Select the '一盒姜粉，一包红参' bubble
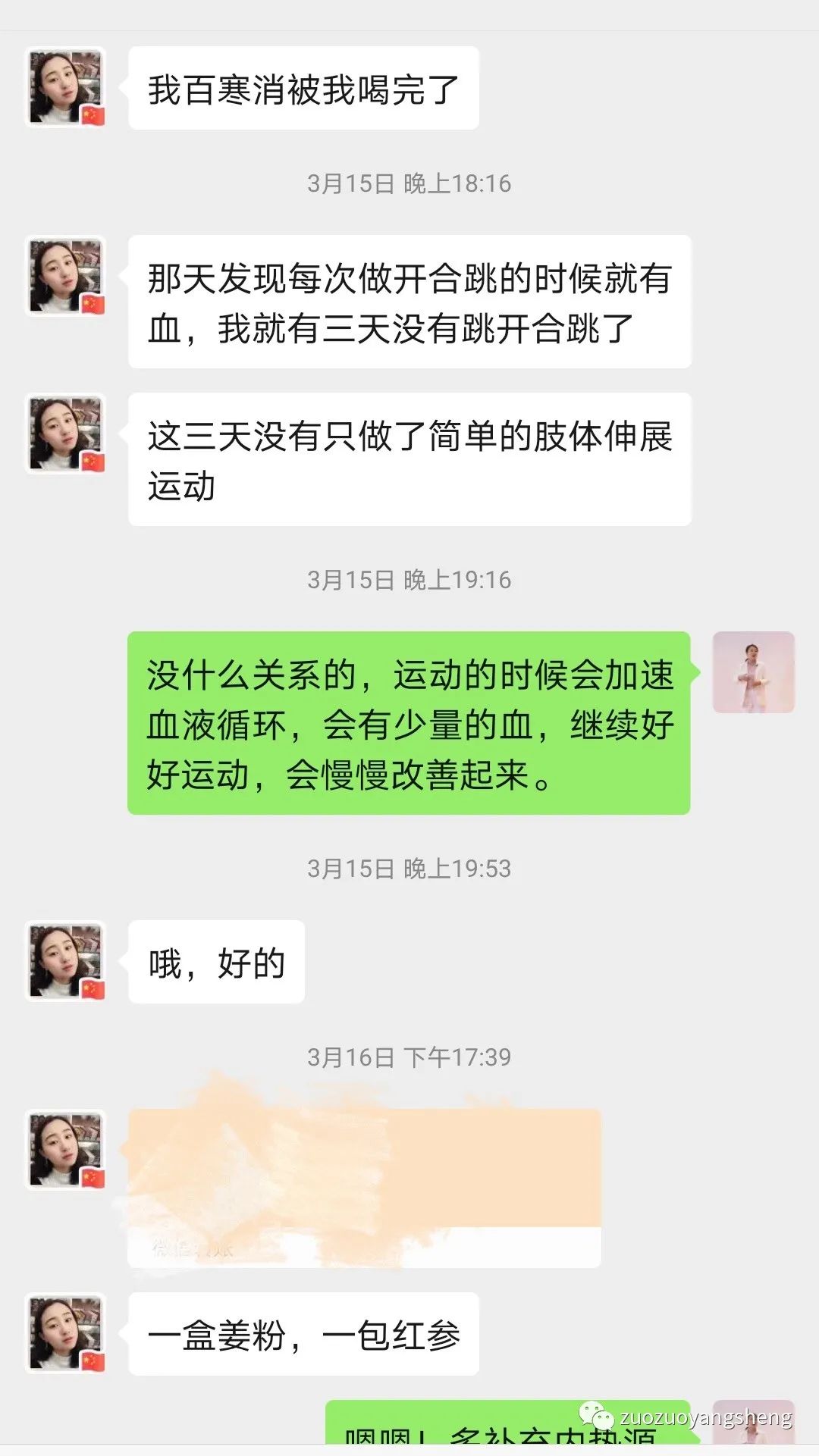This screenshot has width=819, height=1456. pos(303,1332)
